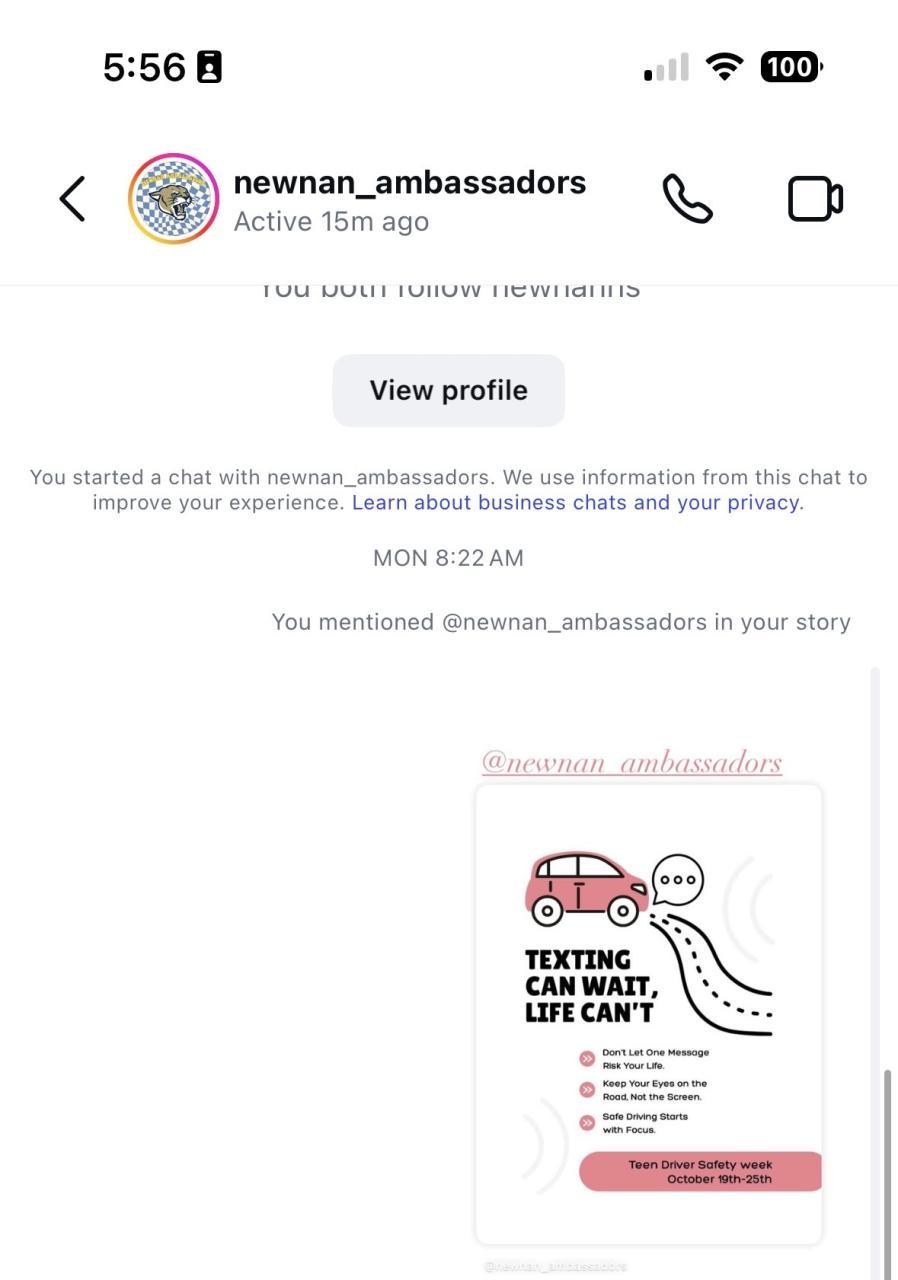Open the newnan_ambassadors profile picture

tap(174, 198)
